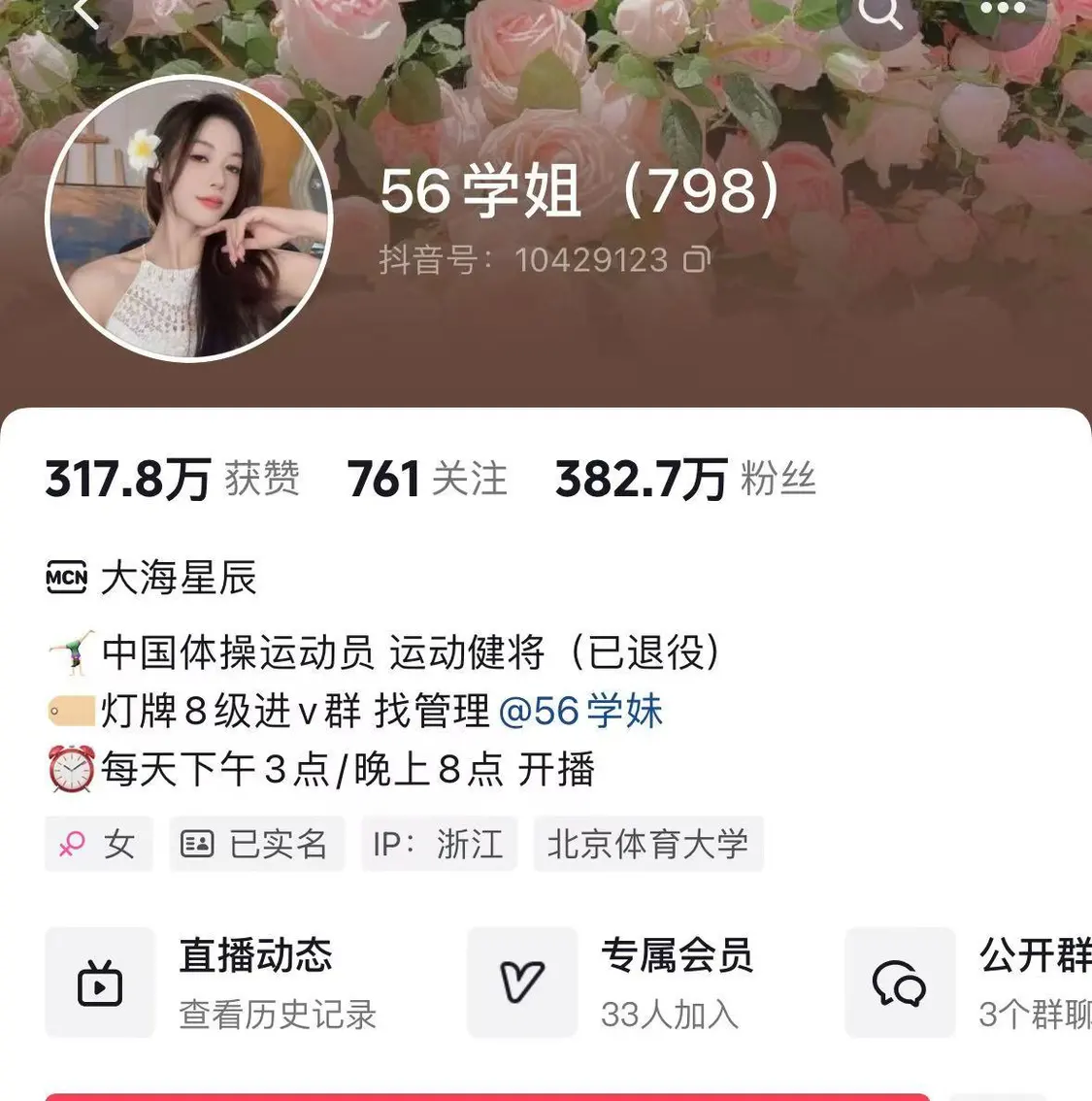Go back using the top-left arrow

pos(89,12)
